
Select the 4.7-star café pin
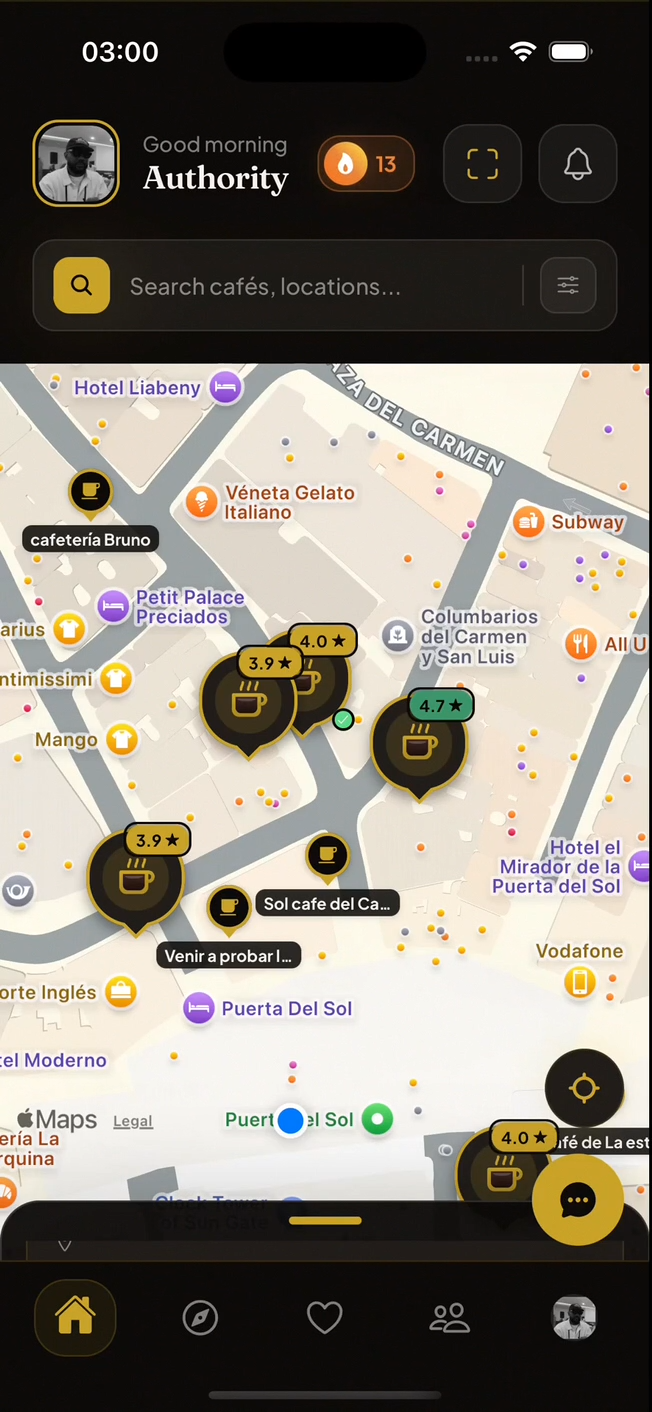point(419,744)
